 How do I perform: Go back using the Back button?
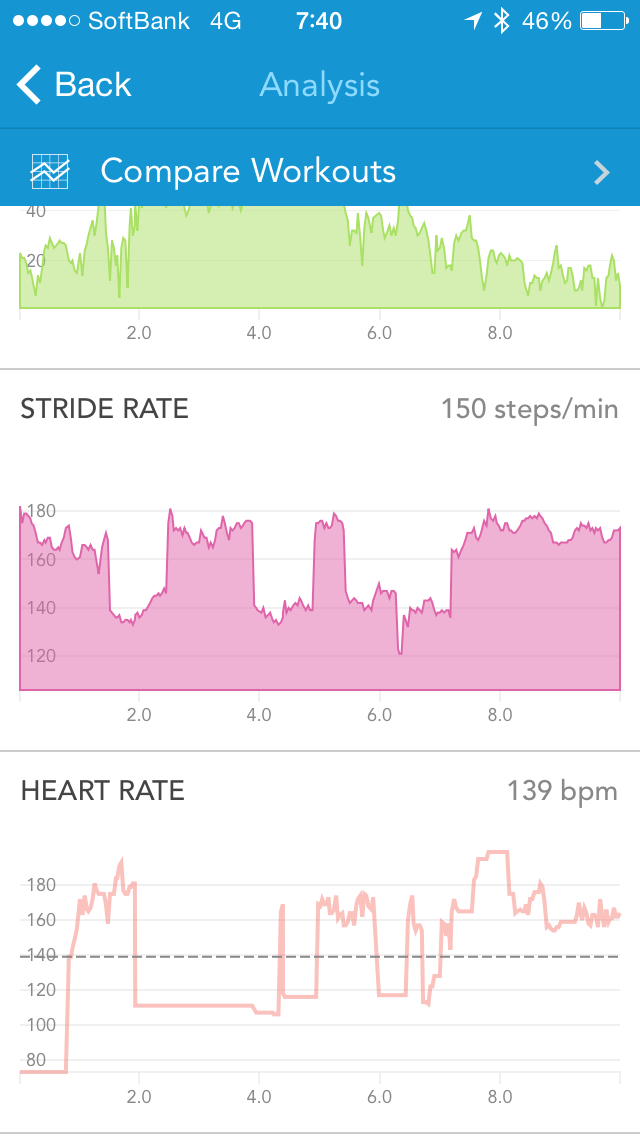pyautogui.click(x=75, y=85)
